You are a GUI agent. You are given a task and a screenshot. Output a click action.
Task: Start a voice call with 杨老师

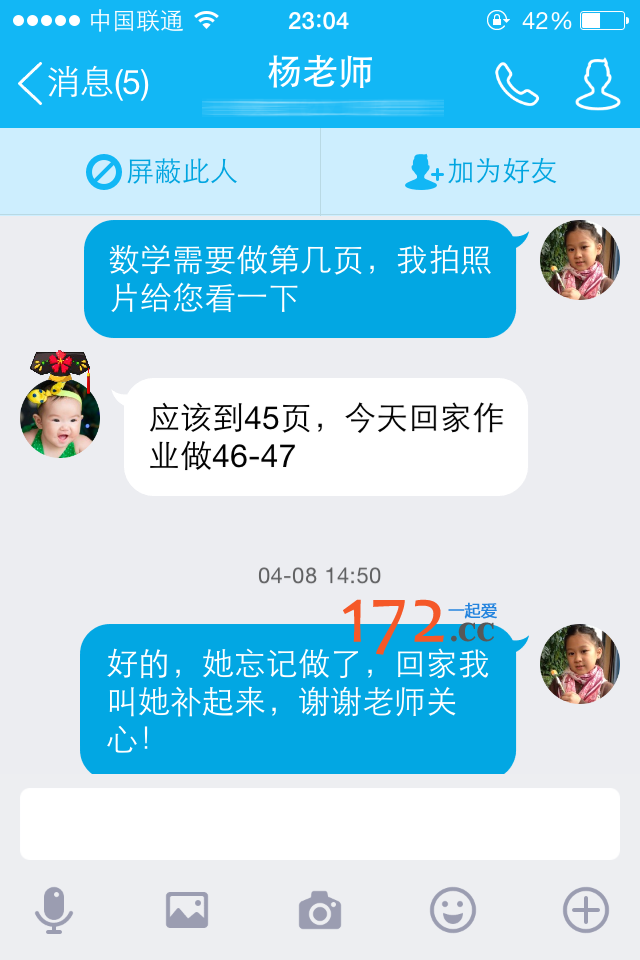(x=516, y=84)
